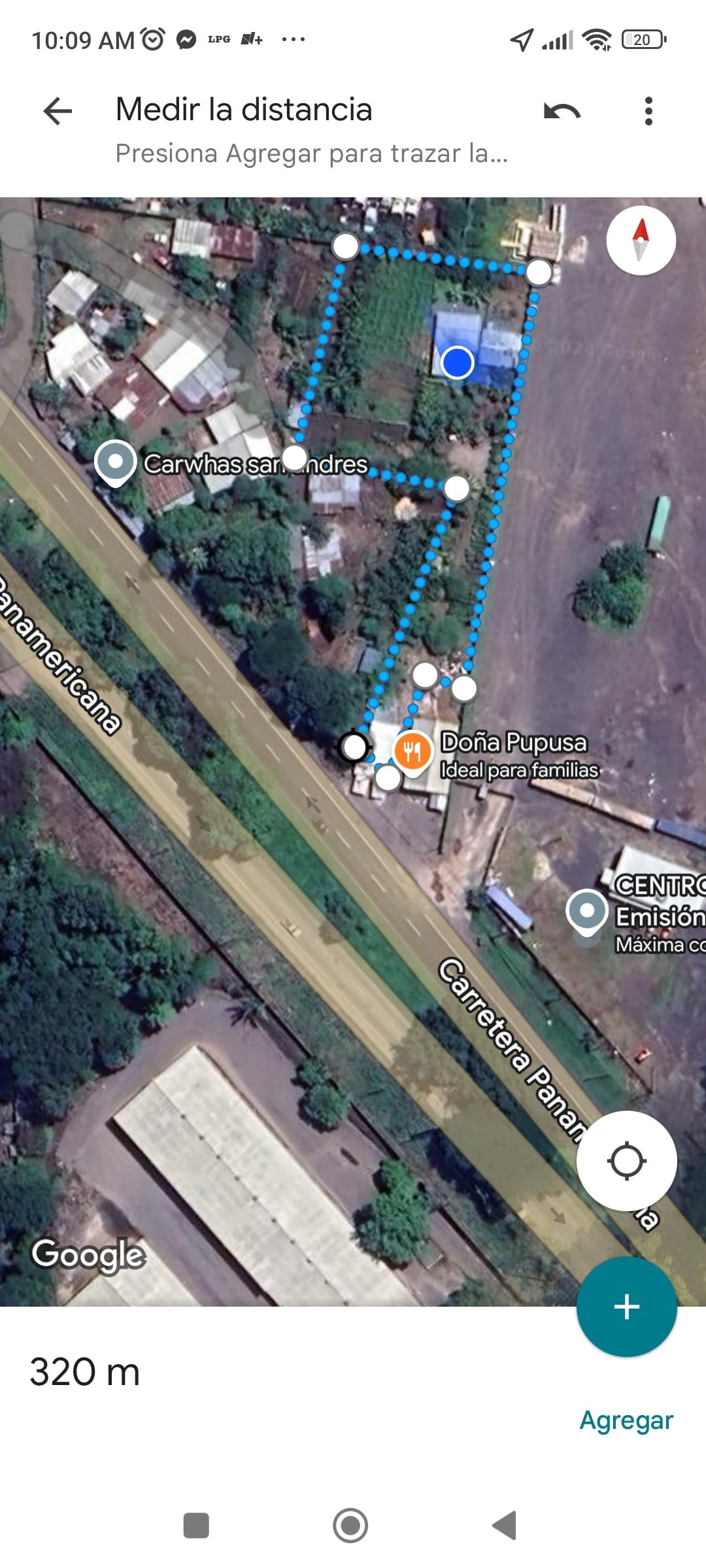
Task: Open the Doña Pupusa restaurant marker
Action: pos(412,752)
